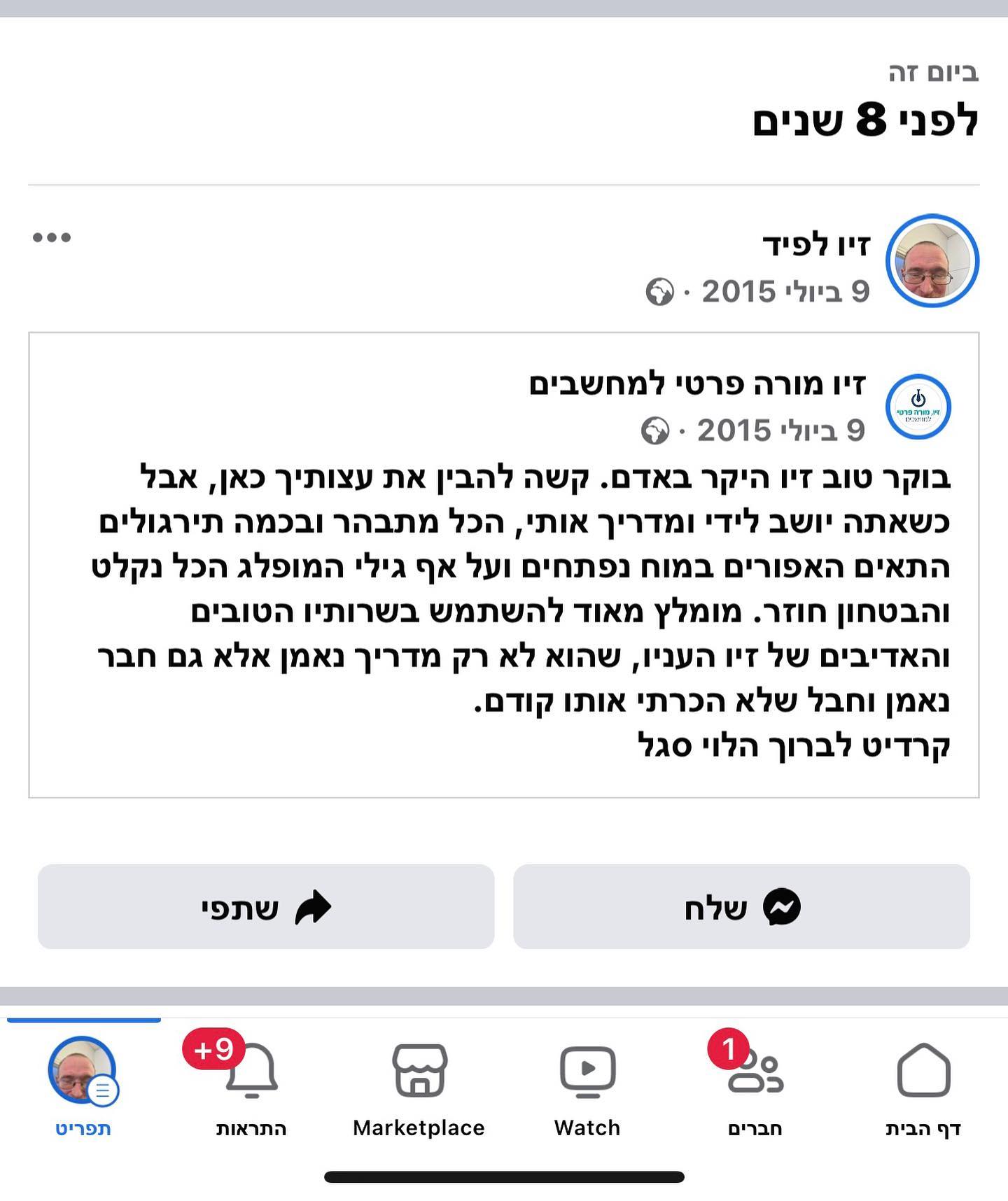This screenshot has height=1201, width=1008.
Task: Tap the שלח Messenger send button
Action: point(741,906)
